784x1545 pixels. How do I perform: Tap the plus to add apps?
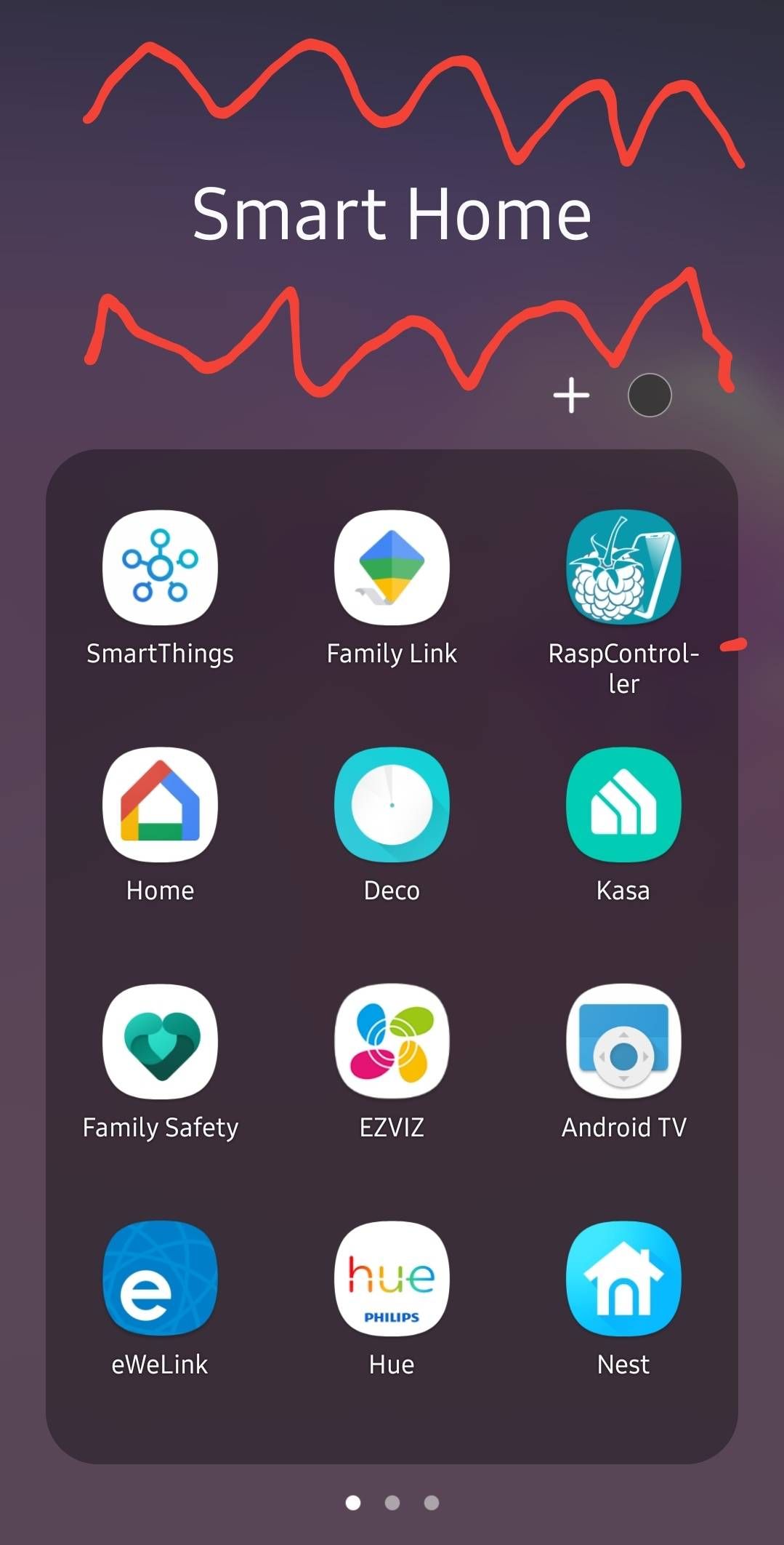click(x=571, y=396)
